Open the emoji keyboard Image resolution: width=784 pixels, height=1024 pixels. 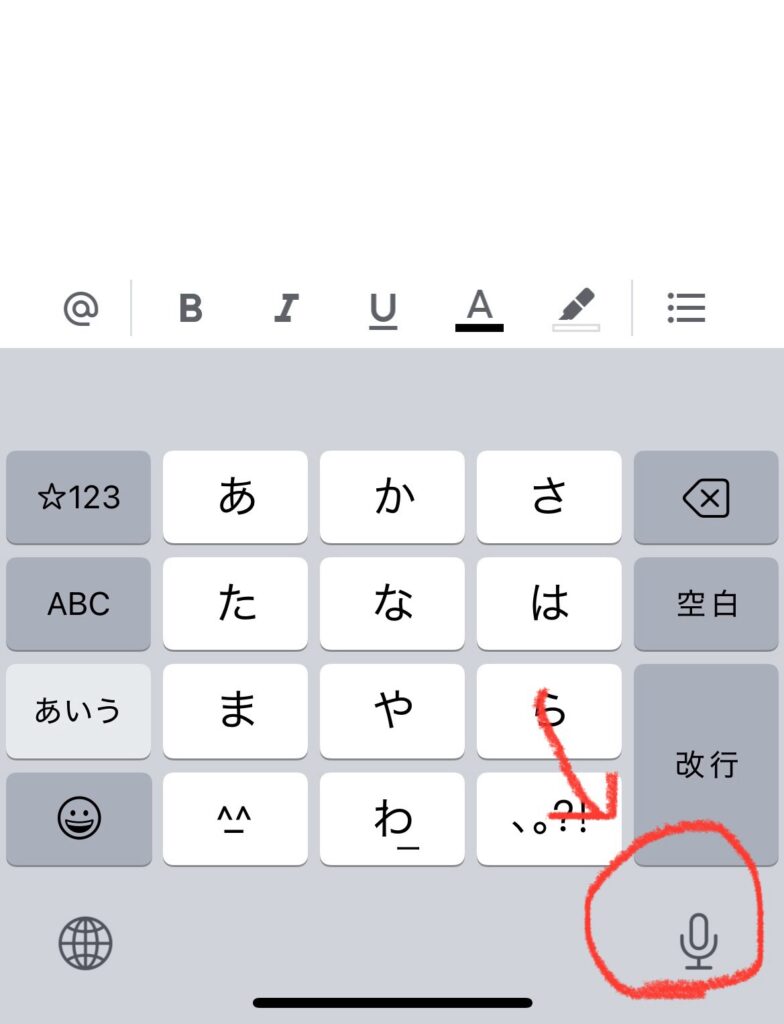(x=79, y=819)
